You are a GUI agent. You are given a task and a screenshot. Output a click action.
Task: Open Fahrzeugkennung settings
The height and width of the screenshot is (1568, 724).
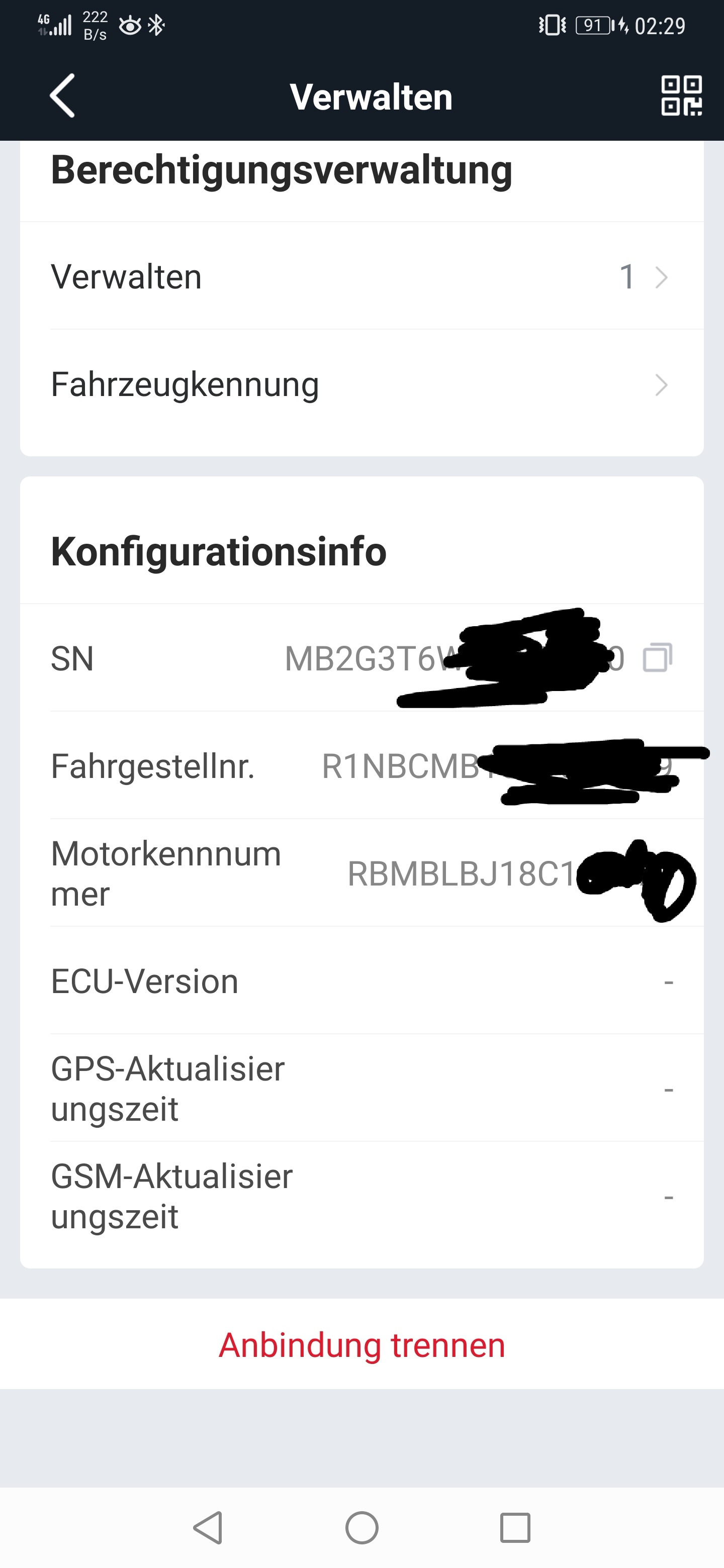361,384
